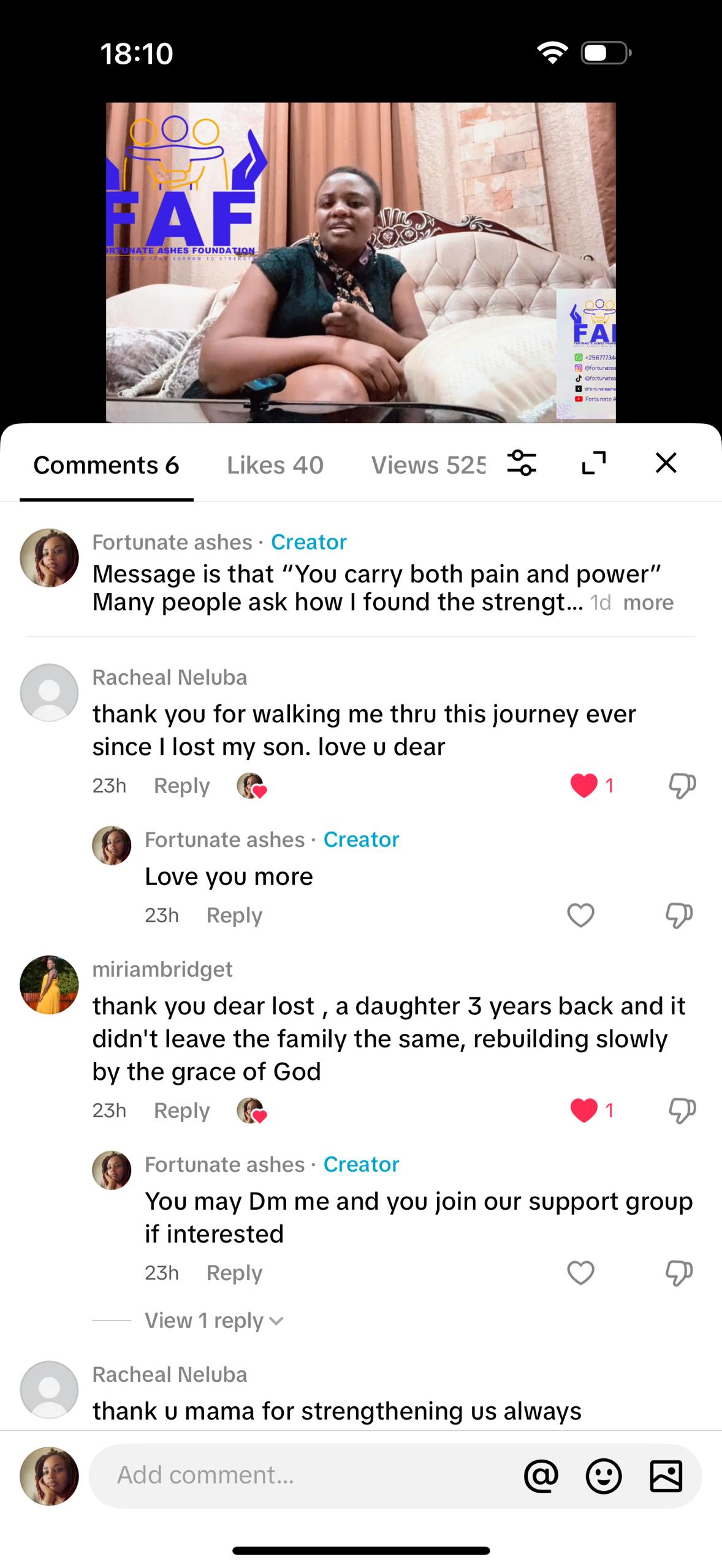Expand View 1 reply
Image resolution: width=722 pixels, height=1568 pixels.
(214, 1321)
